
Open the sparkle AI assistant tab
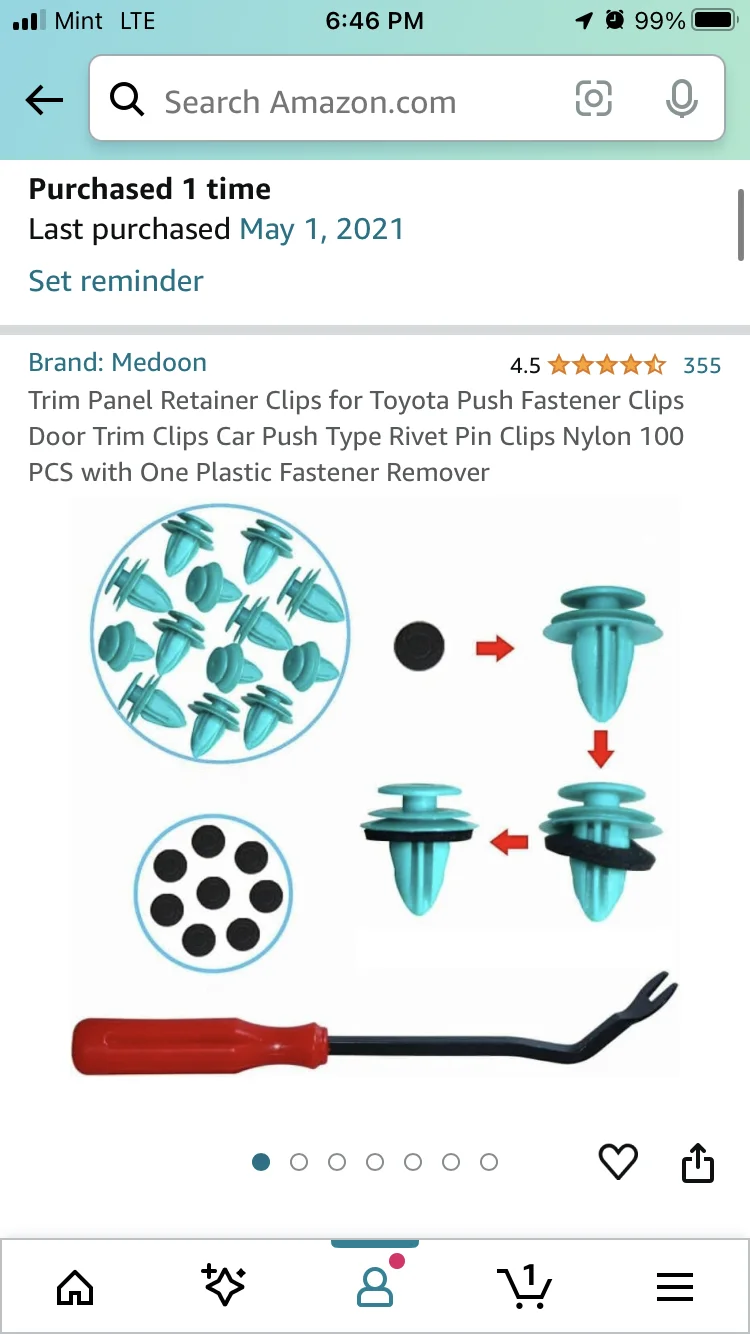point(224,1285)
